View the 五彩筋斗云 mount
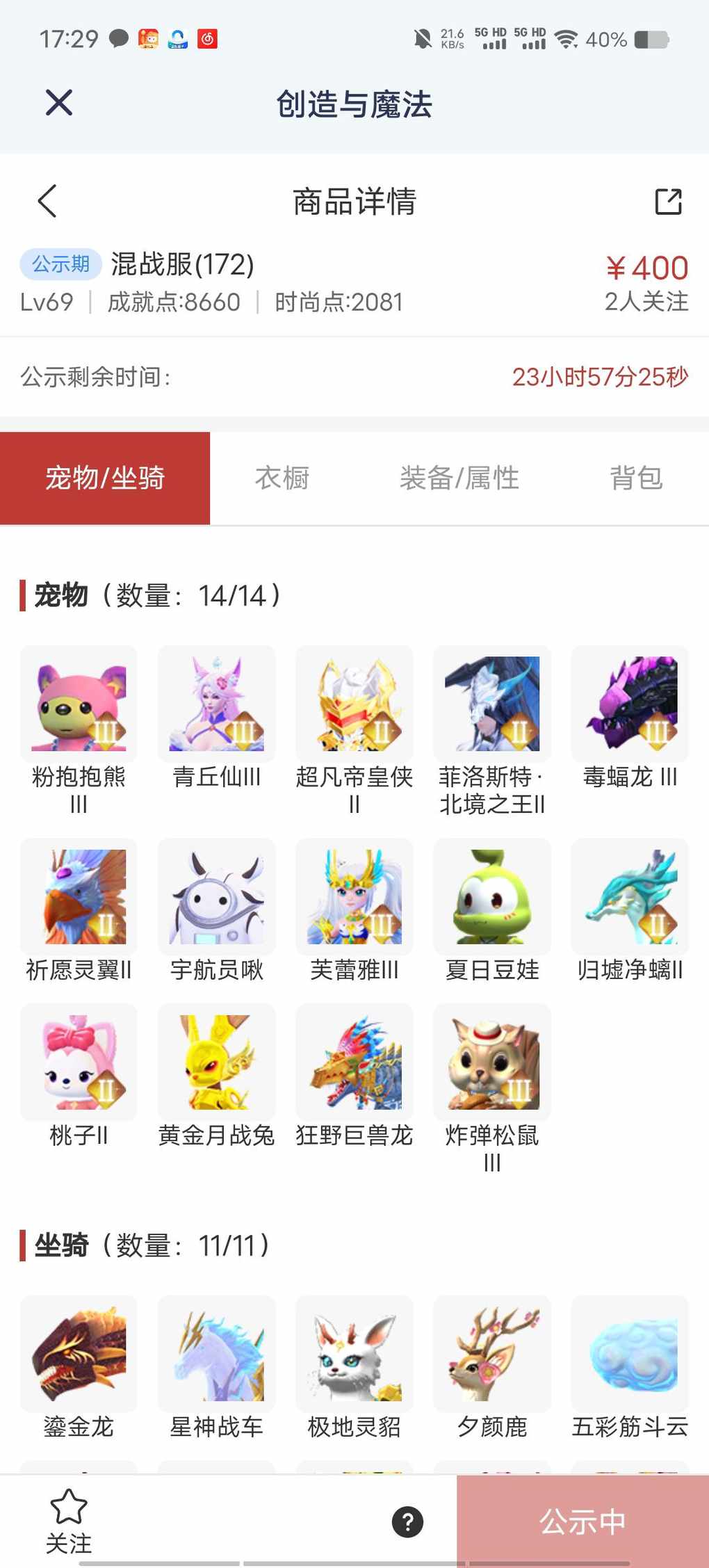Screen dimensions: 709x1568 point(630,1353)
